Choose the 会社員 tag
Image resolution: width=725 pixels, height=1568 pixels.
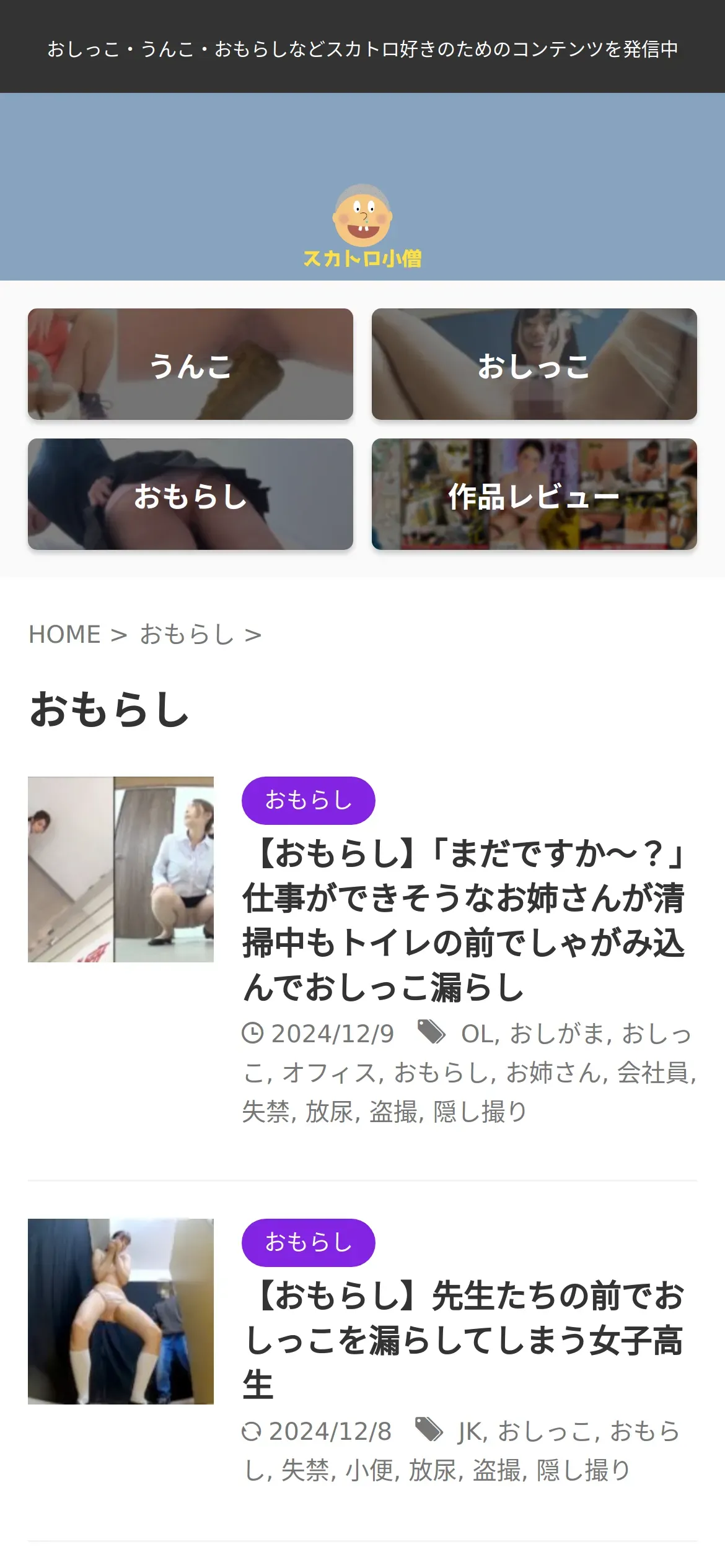[652, 1073]
